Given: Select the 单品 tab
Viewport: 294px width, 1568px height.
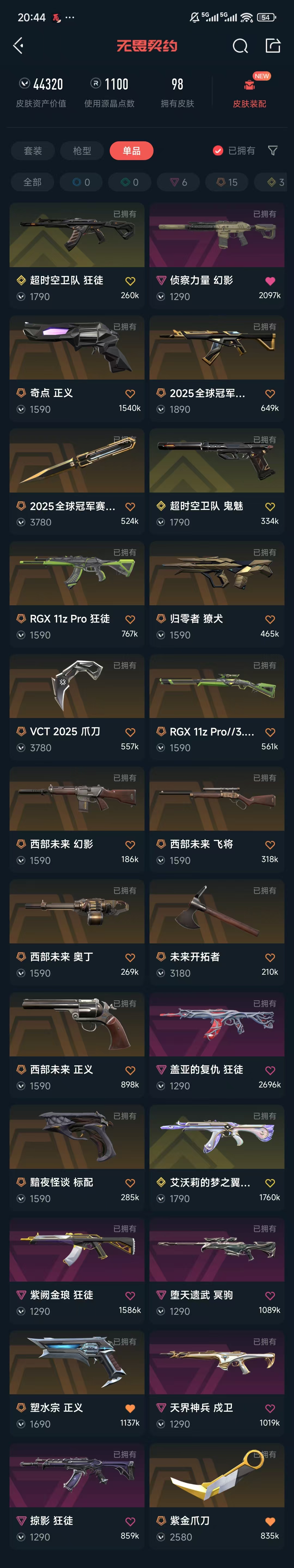Looking at the screenshot, I should (x=131, y=151).
